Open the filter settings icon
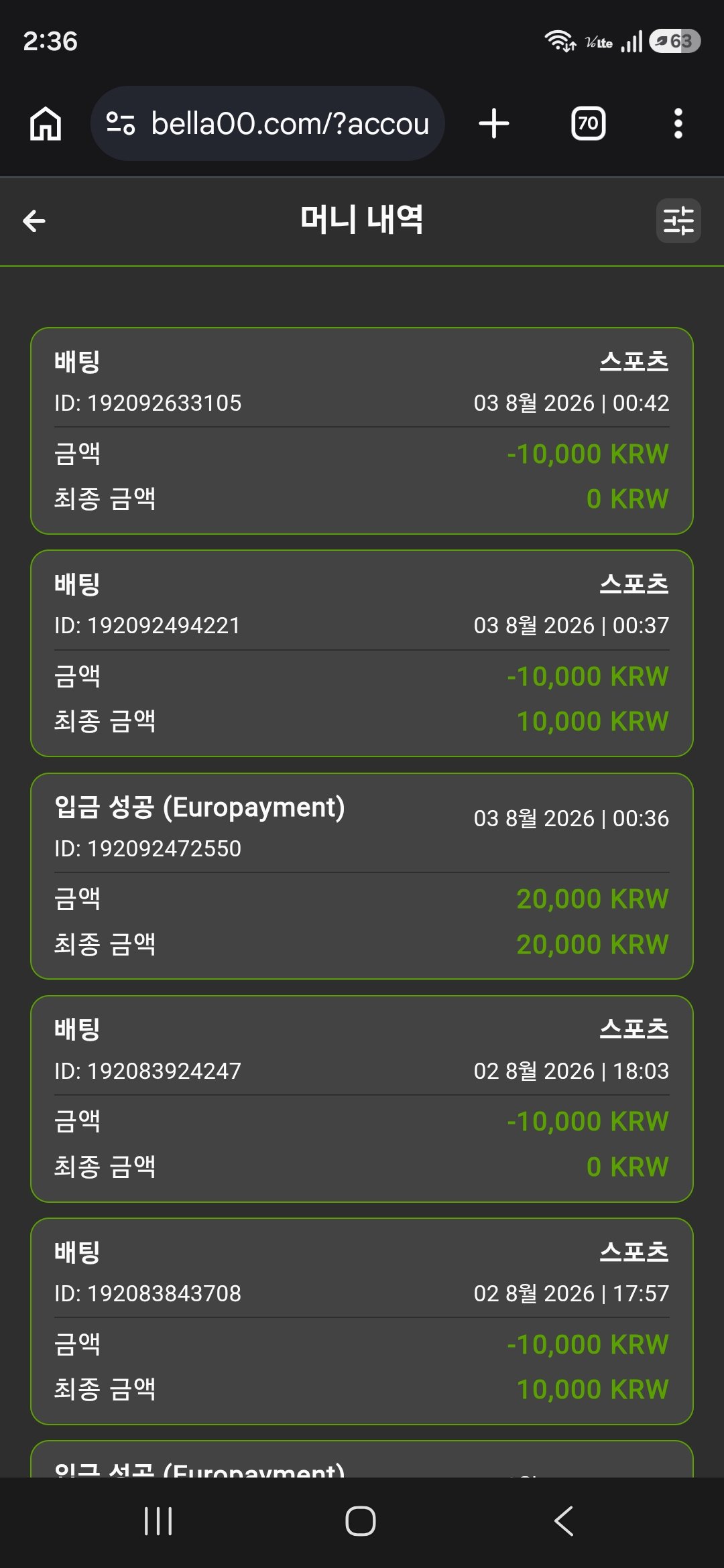Viewport: 724px width, 1568px height. point(678,220)
